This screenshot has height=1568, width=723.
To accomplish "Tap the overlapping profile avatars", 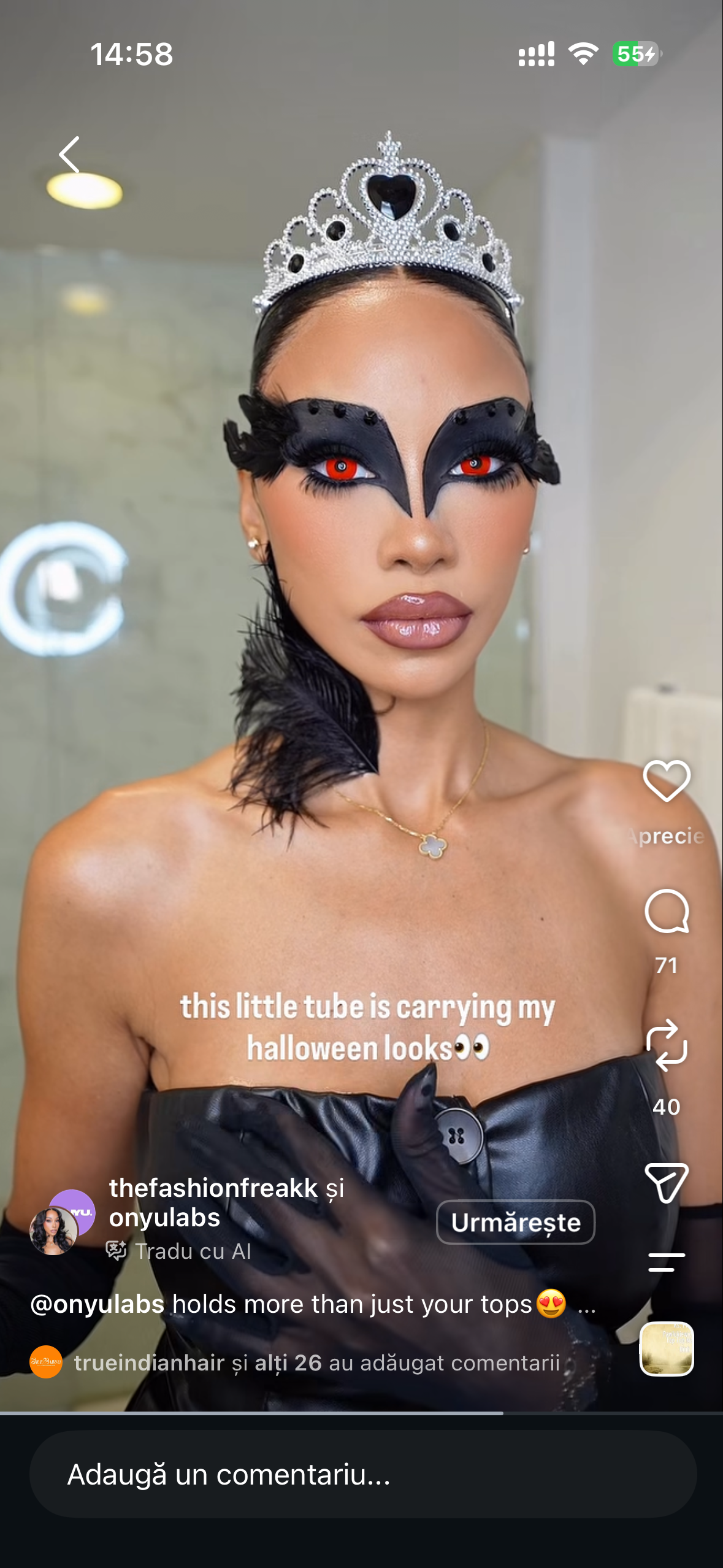I will 63,1222.
